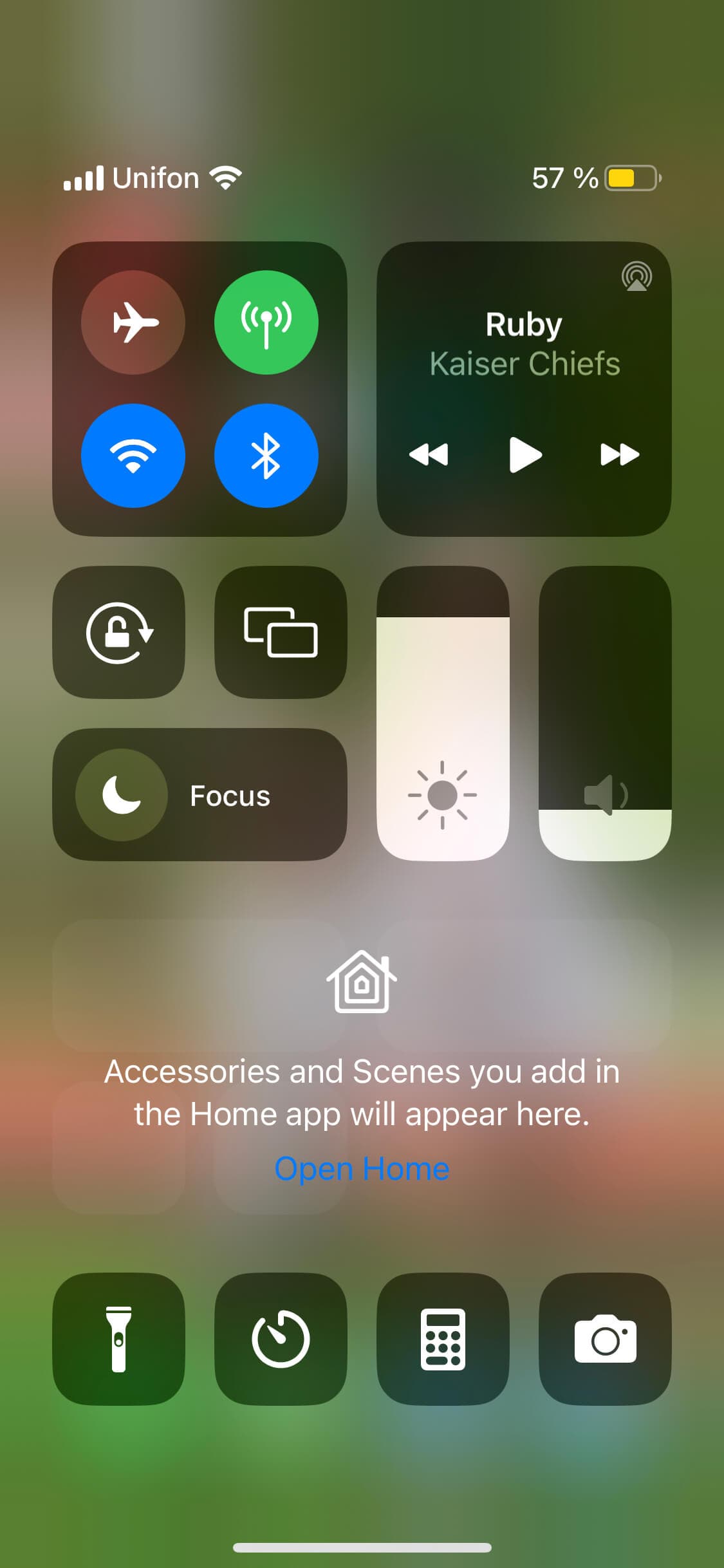724x1568 pixels.
Task: Open Screen Mirroring
Action: coord(281,632)
